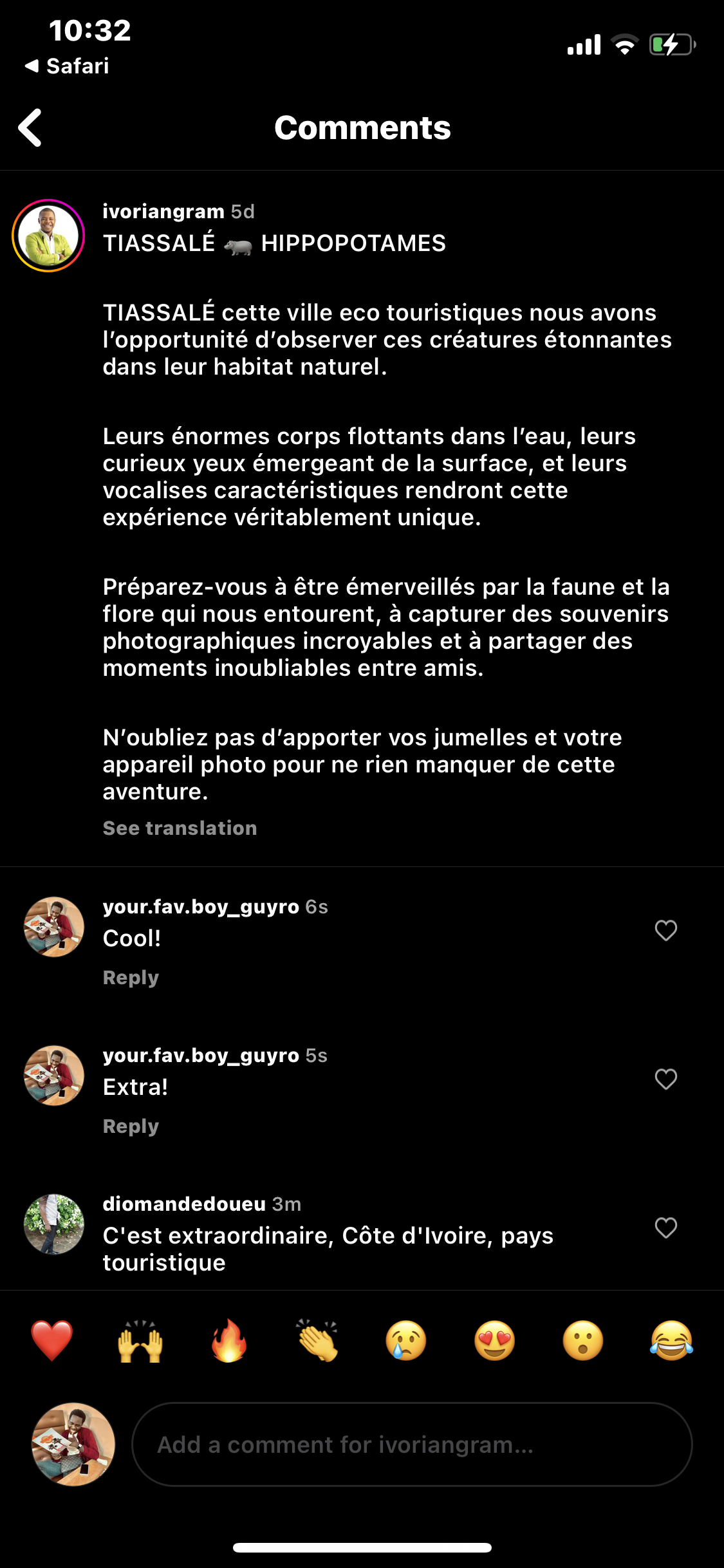The width and height of the screenshot is (724, 1568).
Task: Insert the red heart emoji
Action: [52, 1341]
